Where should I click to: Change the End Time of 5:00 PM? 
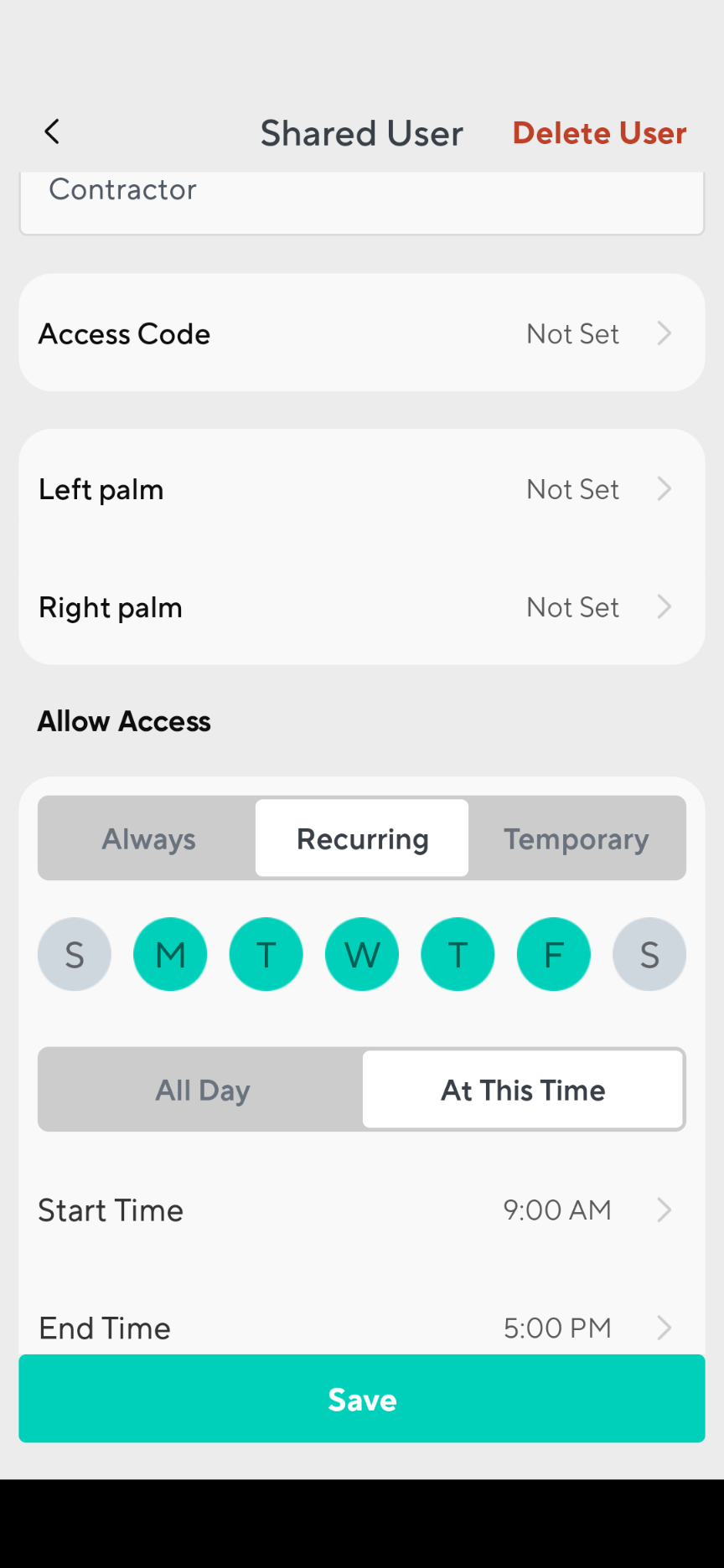click(x=361, y=1327)
